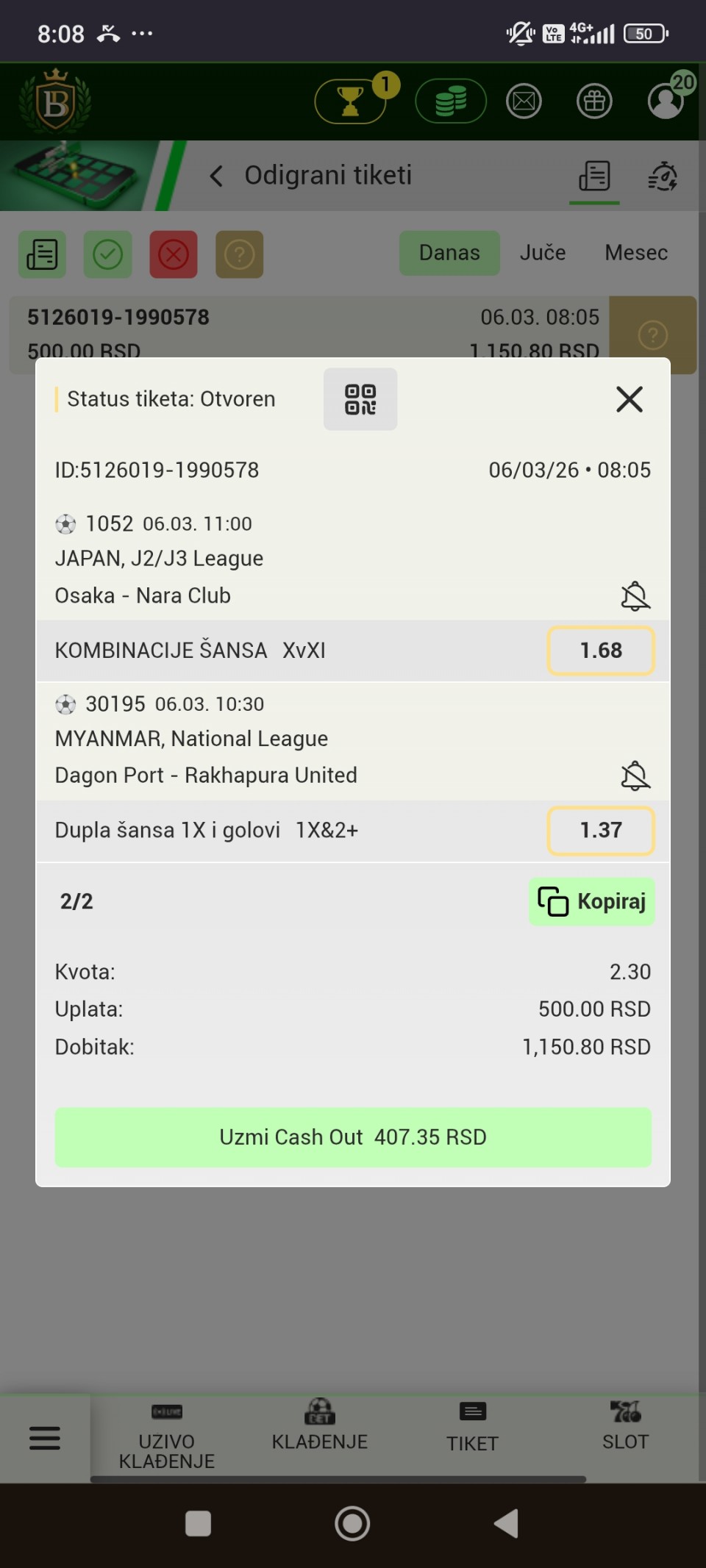Screen dimensions: 706x1568
Task: Toggle notifications for Dagon Port - Rakhapura United
Action: click(635, 776)
